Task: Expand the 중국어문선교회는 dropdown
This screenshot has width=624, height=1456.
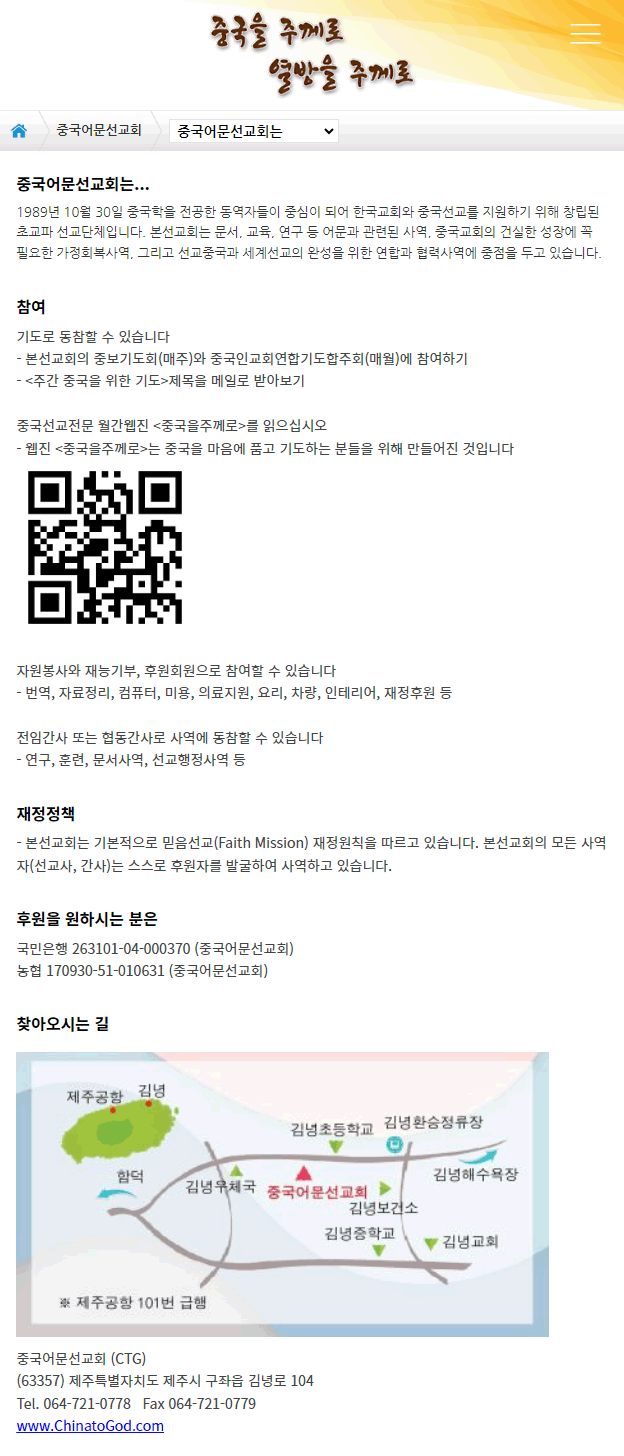Action: (254, 131)
